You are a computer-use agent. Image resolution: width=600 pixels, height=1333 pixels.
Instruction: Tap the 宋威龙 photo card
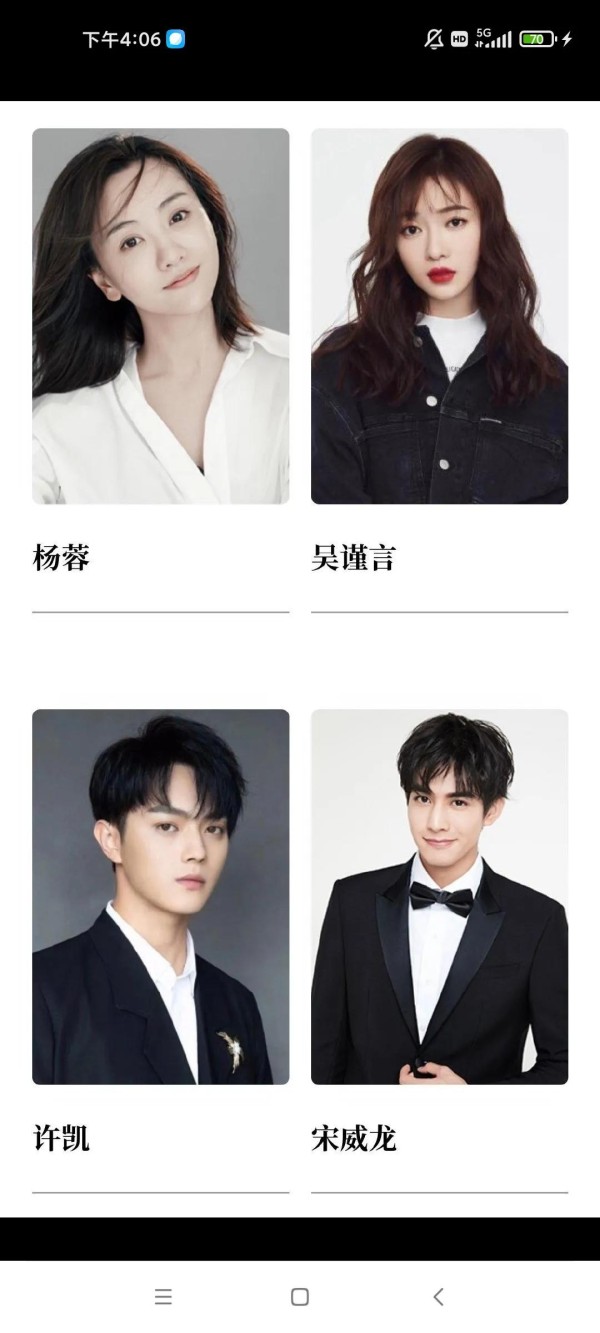tap(439, 896)
